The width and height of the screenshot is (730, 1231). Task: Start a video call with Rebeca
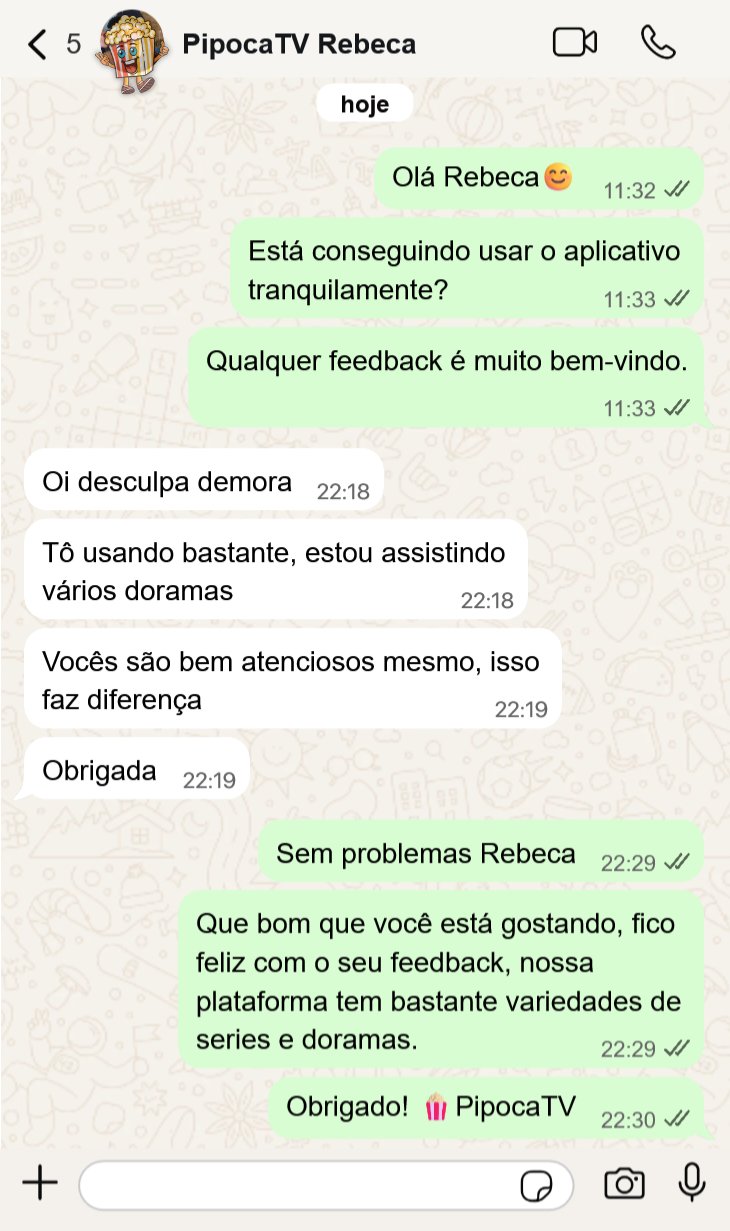point(574,43)
